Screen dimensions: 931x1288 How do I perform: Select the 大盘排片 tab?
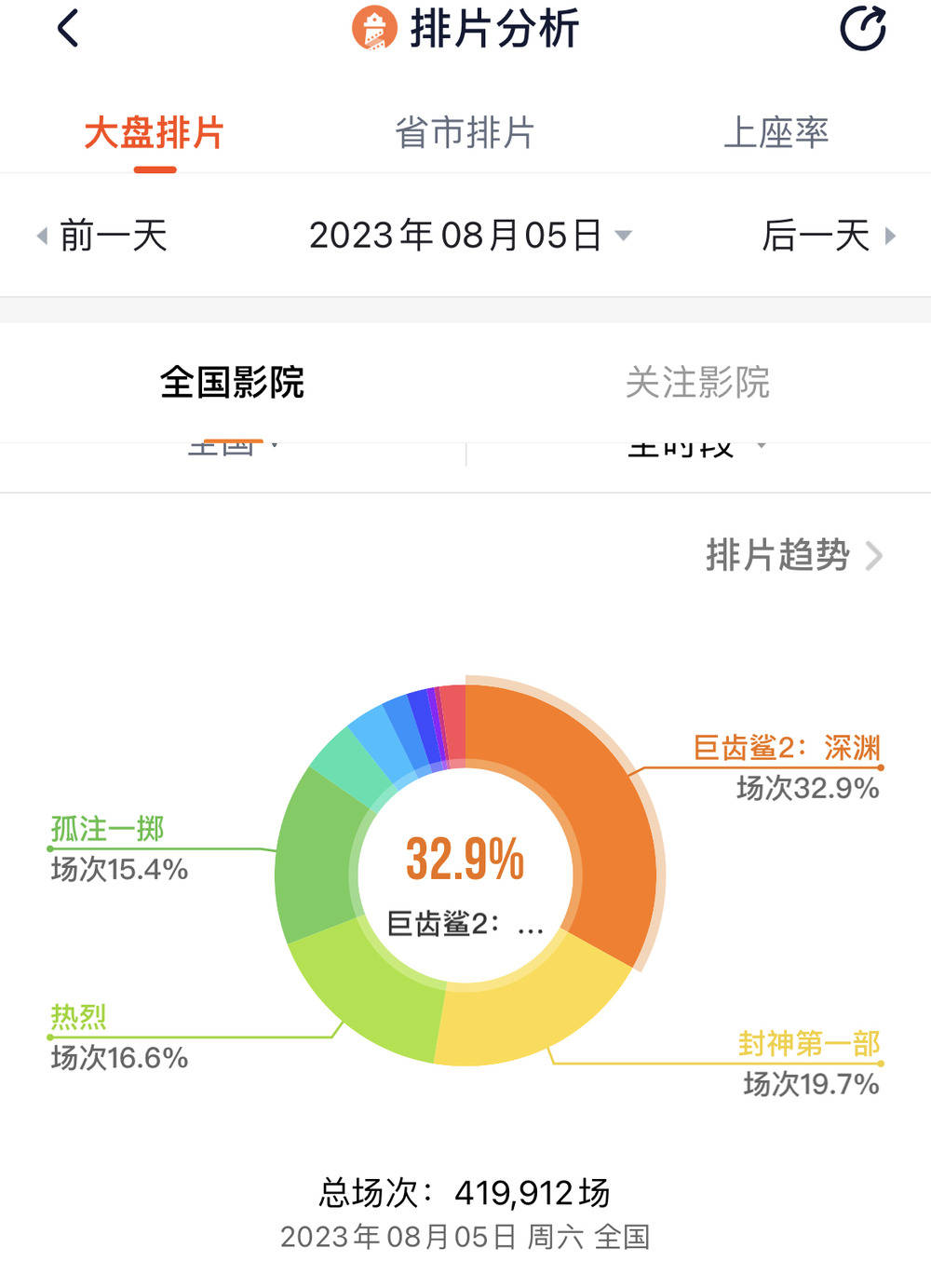[155, 133]
